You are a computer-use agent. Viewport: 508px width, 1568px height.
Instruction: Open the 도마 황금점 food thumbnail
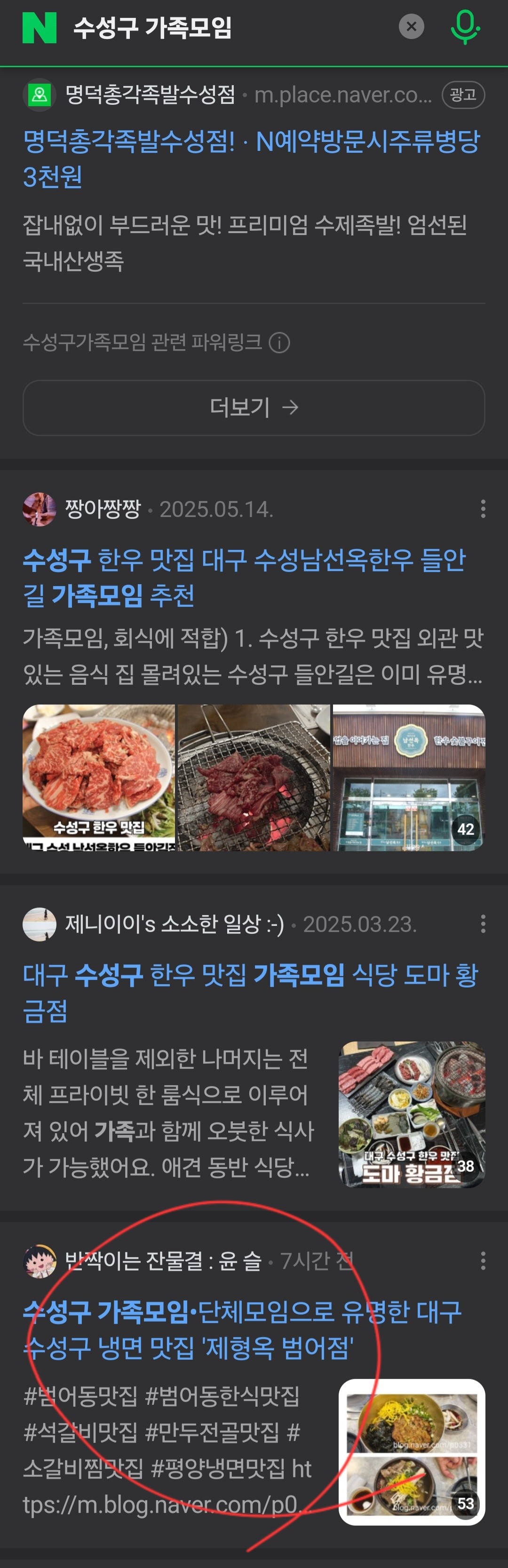(412, 1114)
